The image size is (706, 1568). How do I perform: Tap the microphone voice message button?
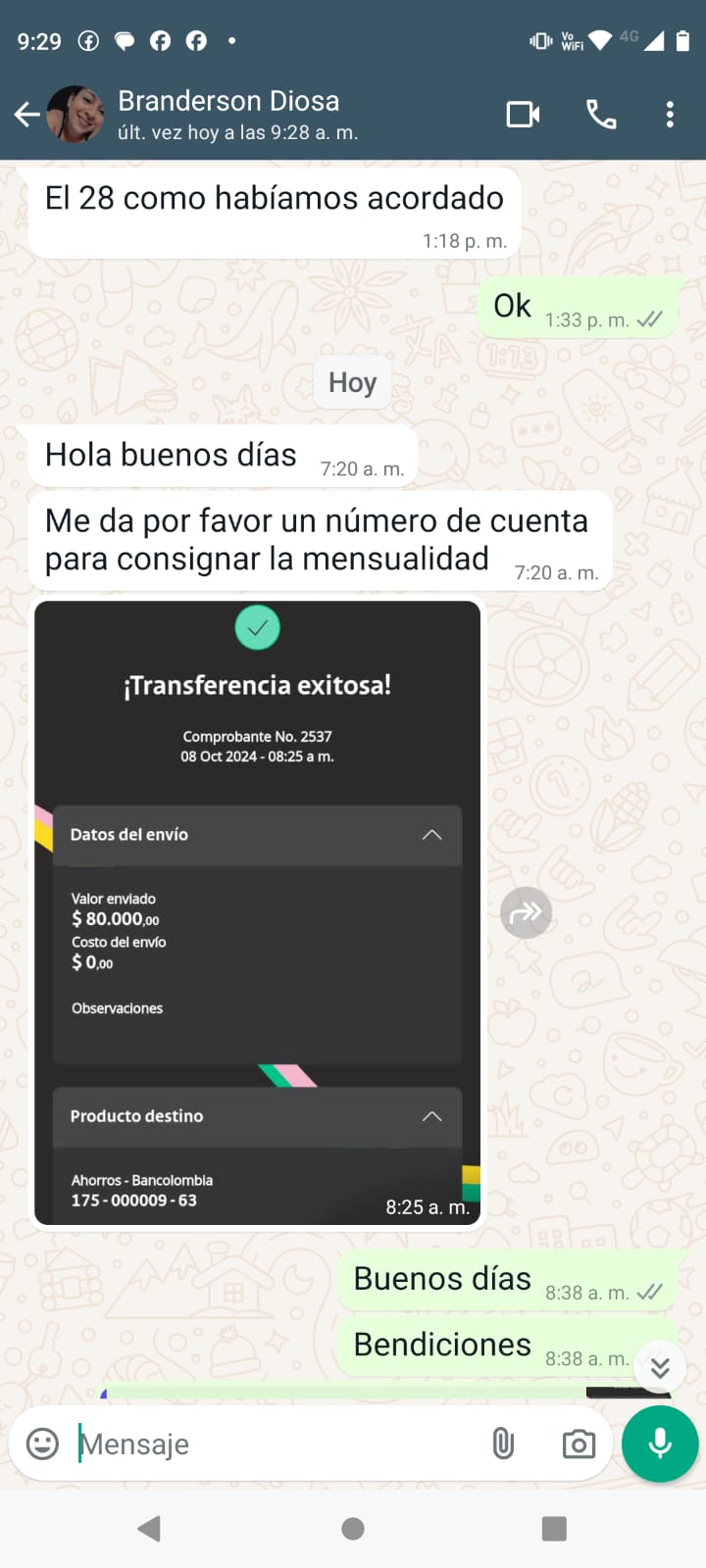point(660,1444)
